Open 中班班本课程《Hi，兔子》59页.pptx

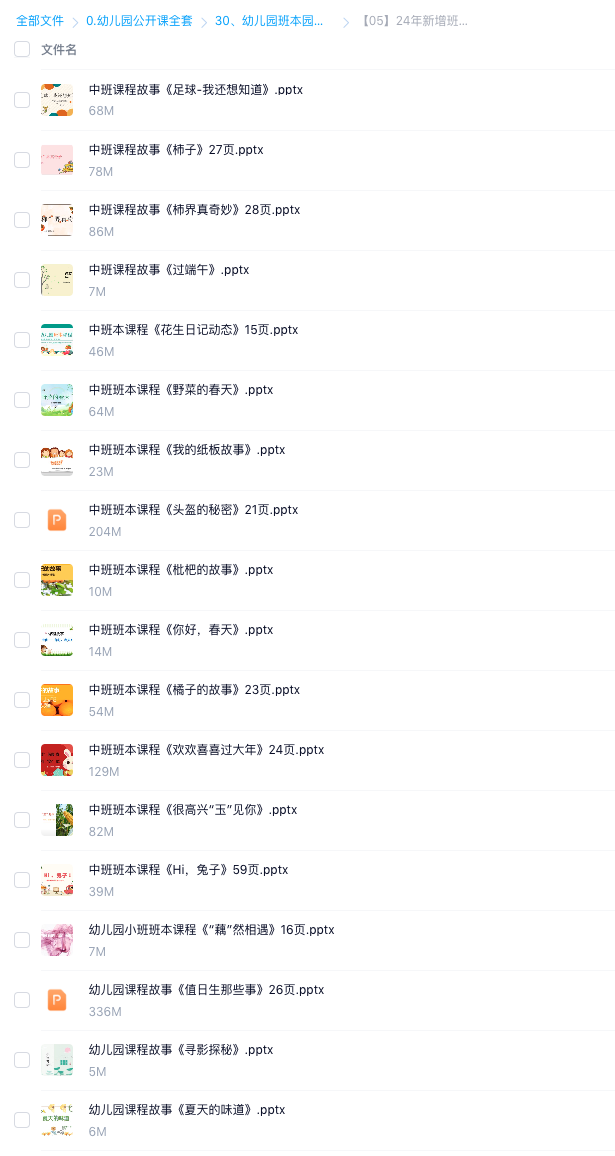188,870
